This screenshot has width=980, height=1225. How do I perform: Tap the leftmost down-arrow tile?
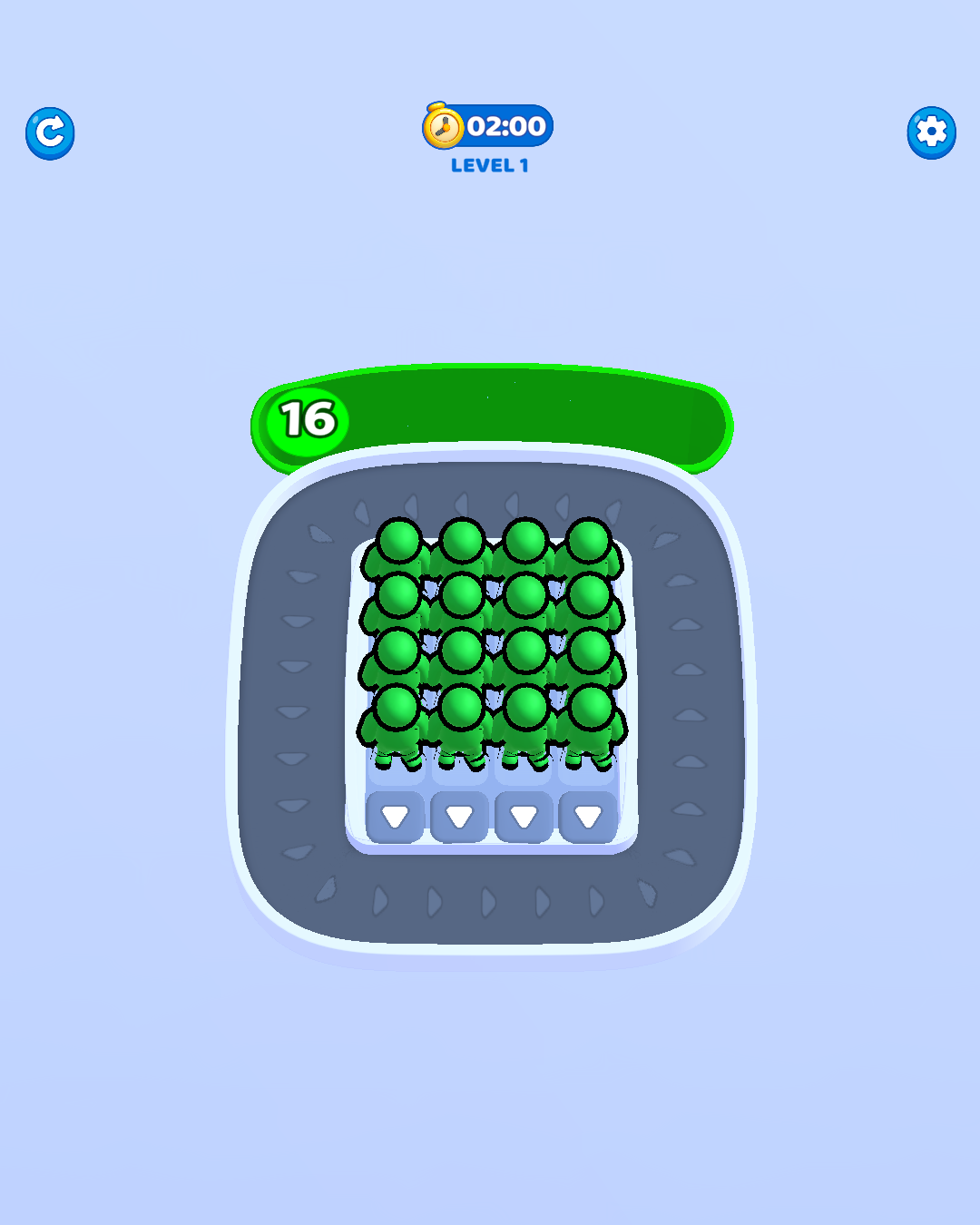(395, 817)
